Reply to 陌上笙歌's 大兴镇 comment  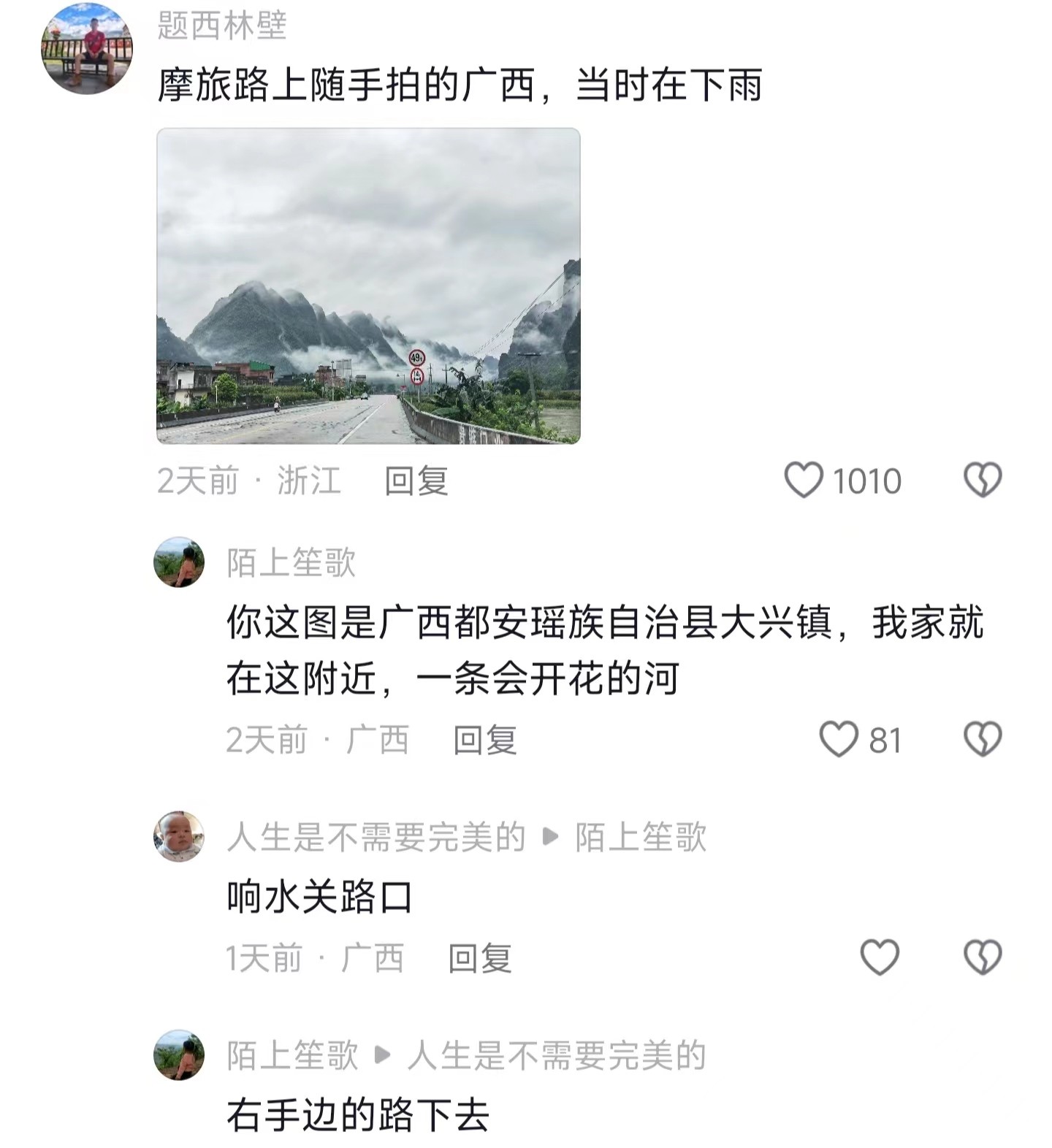484,740
